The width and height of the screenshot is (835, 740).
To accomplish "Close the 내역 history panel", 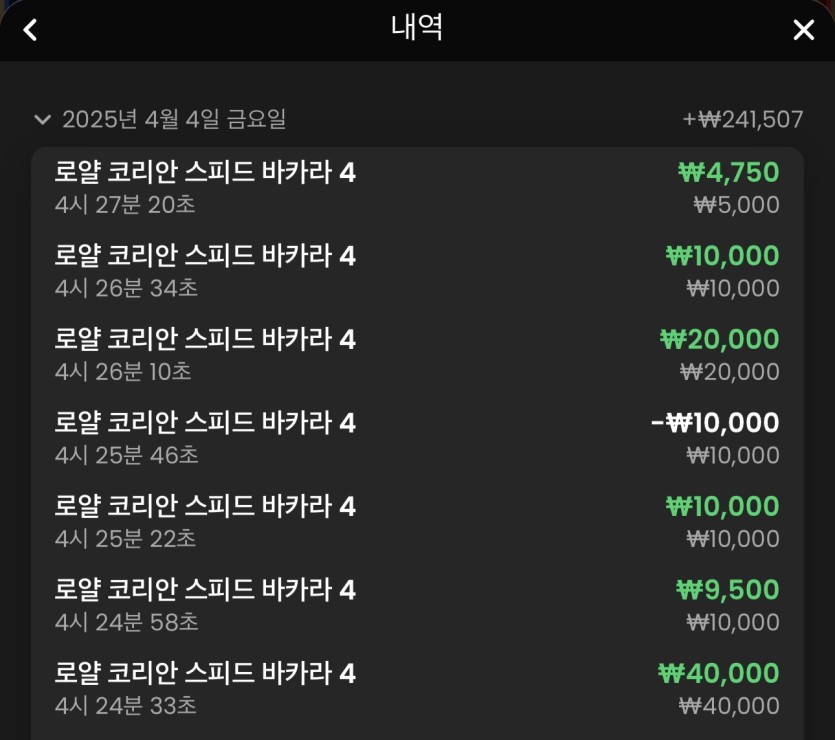I will 803,30.
